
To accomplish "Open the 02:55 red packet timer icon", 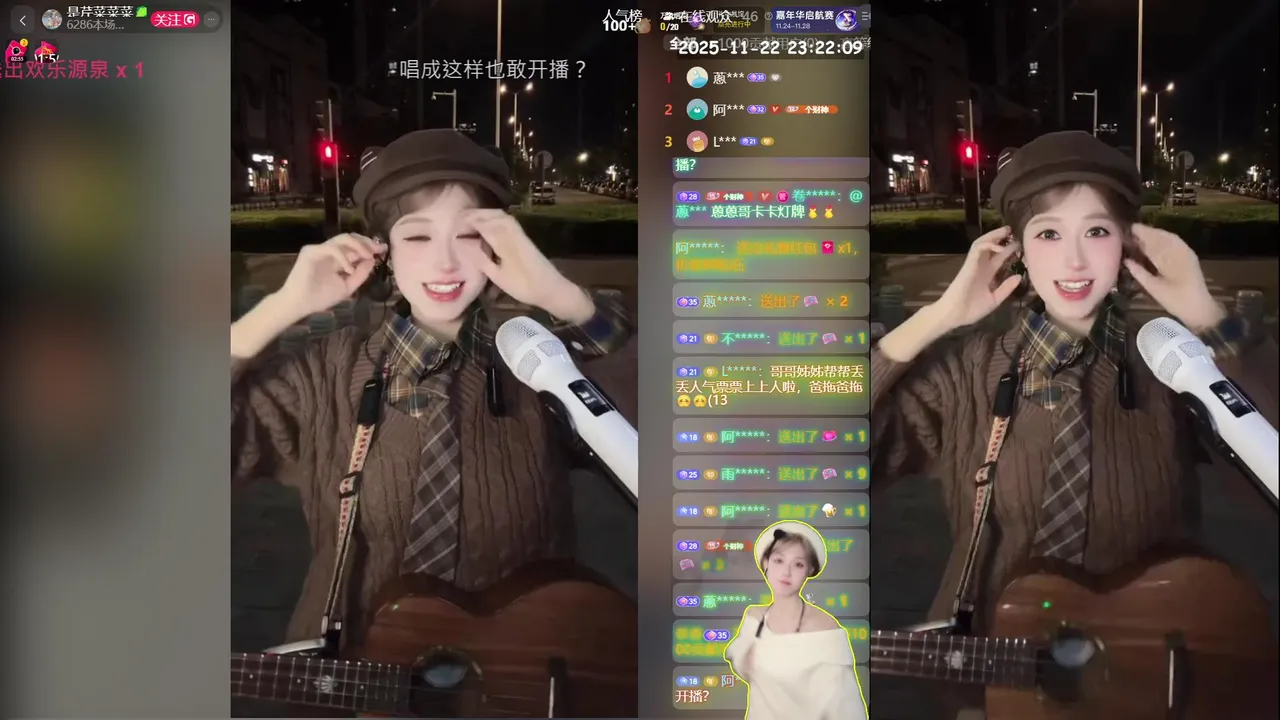I will click(16, 52).
